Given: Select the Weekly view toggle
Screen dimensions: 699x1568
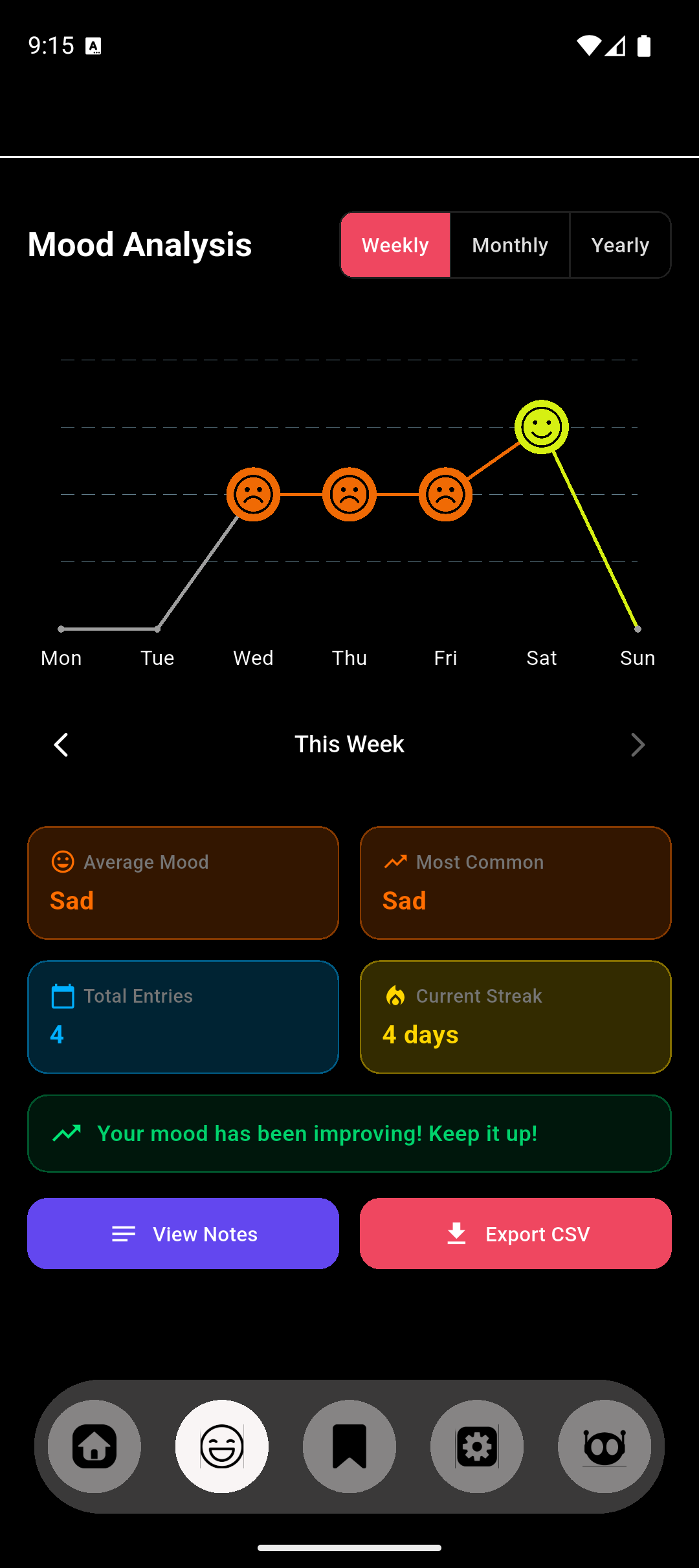Looking at the screenshot, I should pyautogui.click(x=395, y=245).
